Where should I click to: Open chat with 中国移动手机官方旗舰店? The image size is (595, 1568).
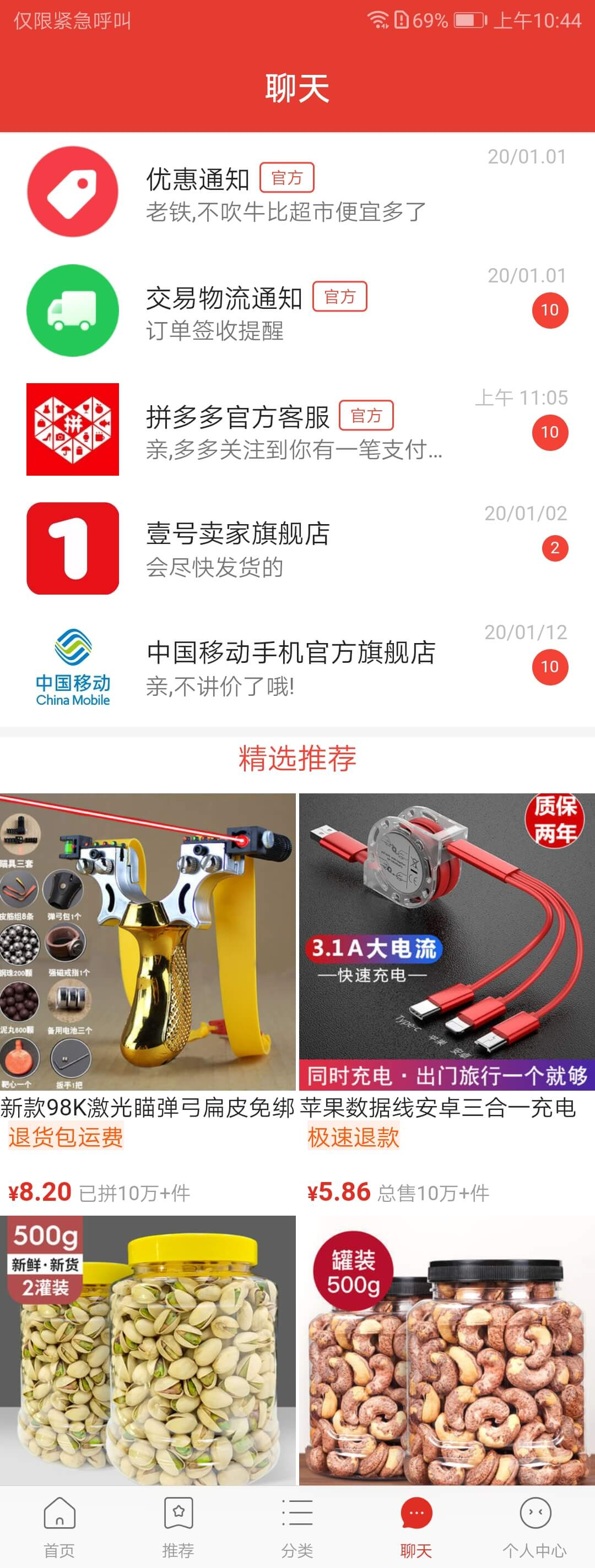(x=297, y=667)
